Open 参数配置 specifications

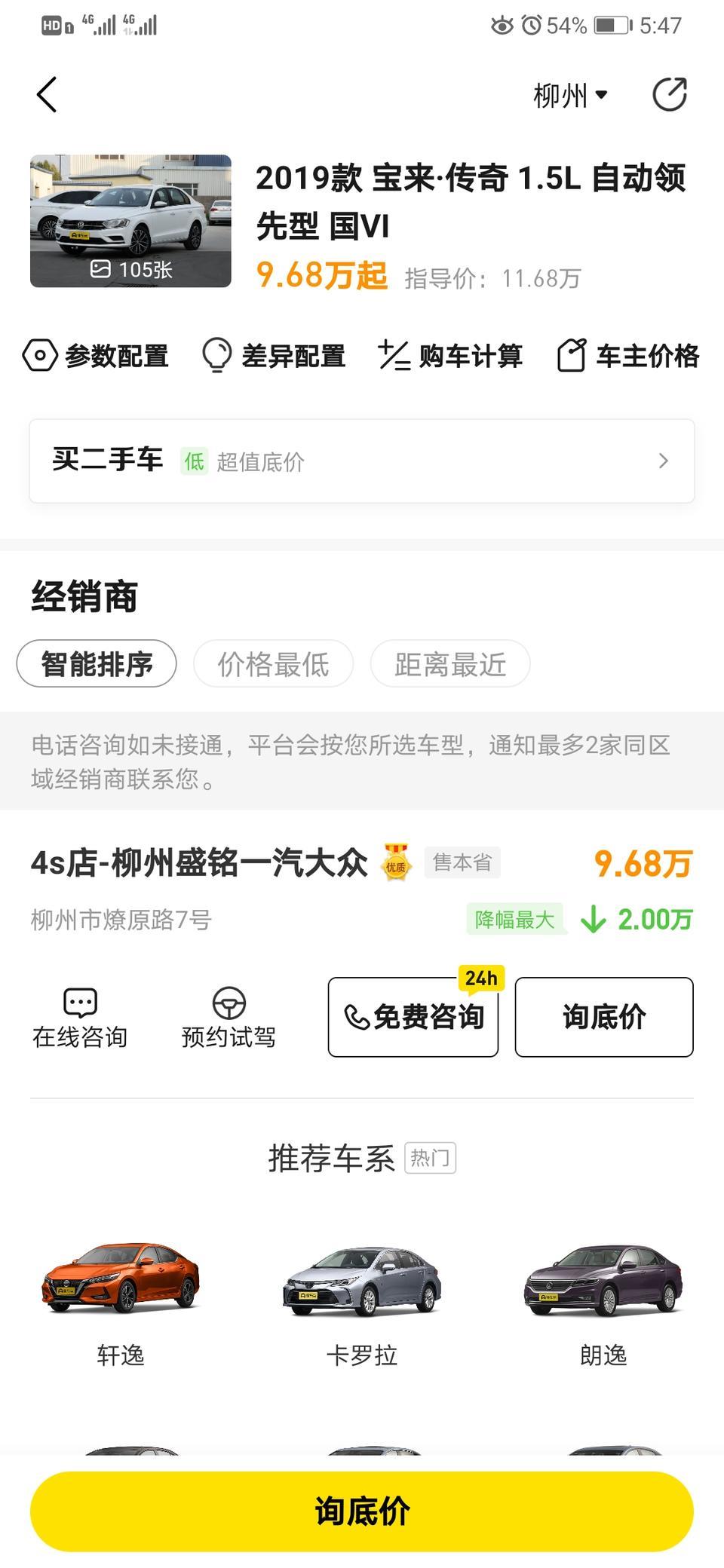pyautogui.click(x=96, y=356)
